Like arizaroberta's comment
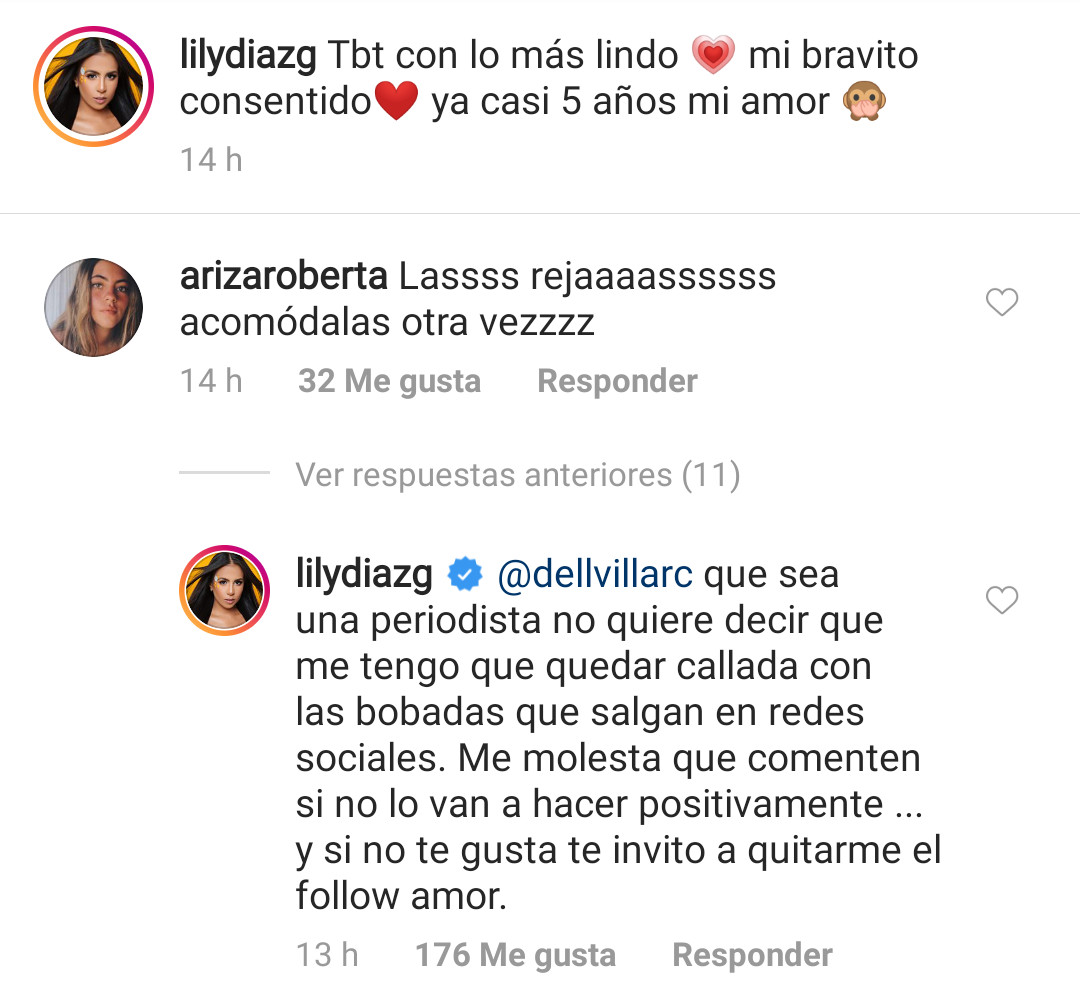Viewport: 1080px width, 1002px height. [x=1002, y=302]
